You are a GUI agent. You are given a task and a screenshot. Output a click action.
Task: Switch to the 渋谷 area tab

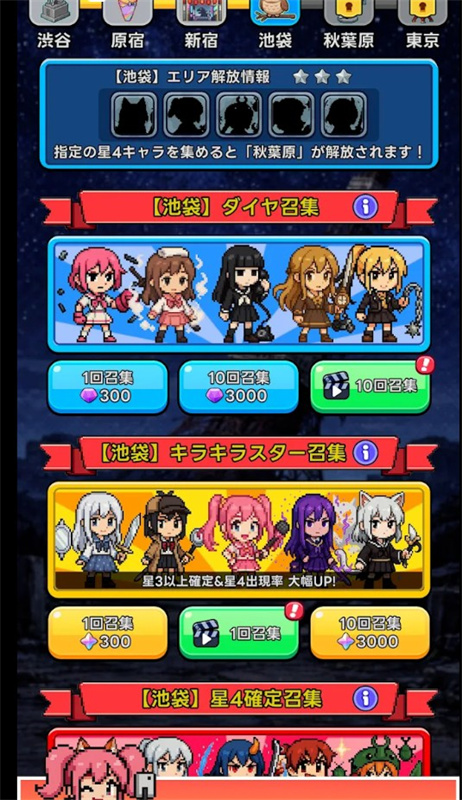(x=54, y=23)
